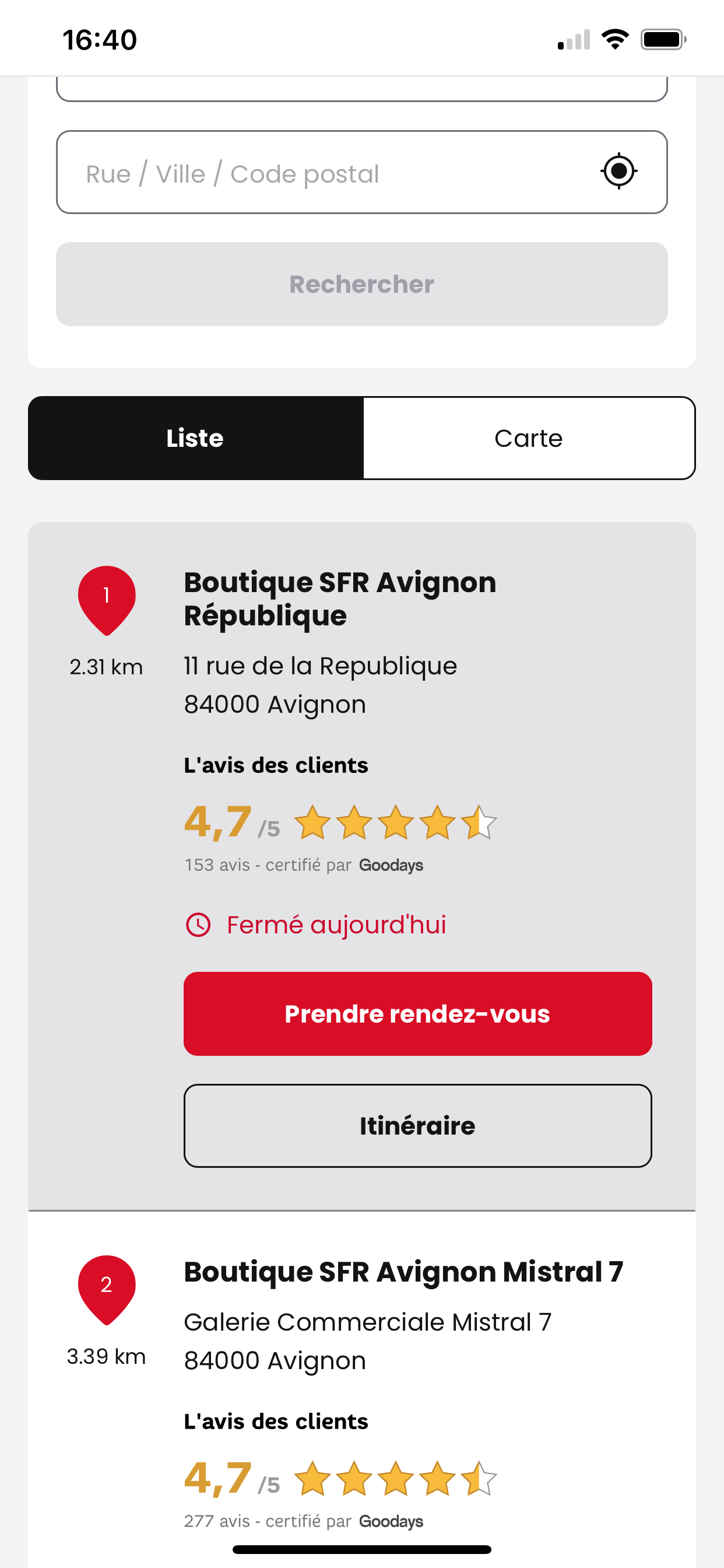Open Boutique SFR Avignon Mistral 7
The image size is (724, 1568).
pyautogui.click(x=403, y=1272)
